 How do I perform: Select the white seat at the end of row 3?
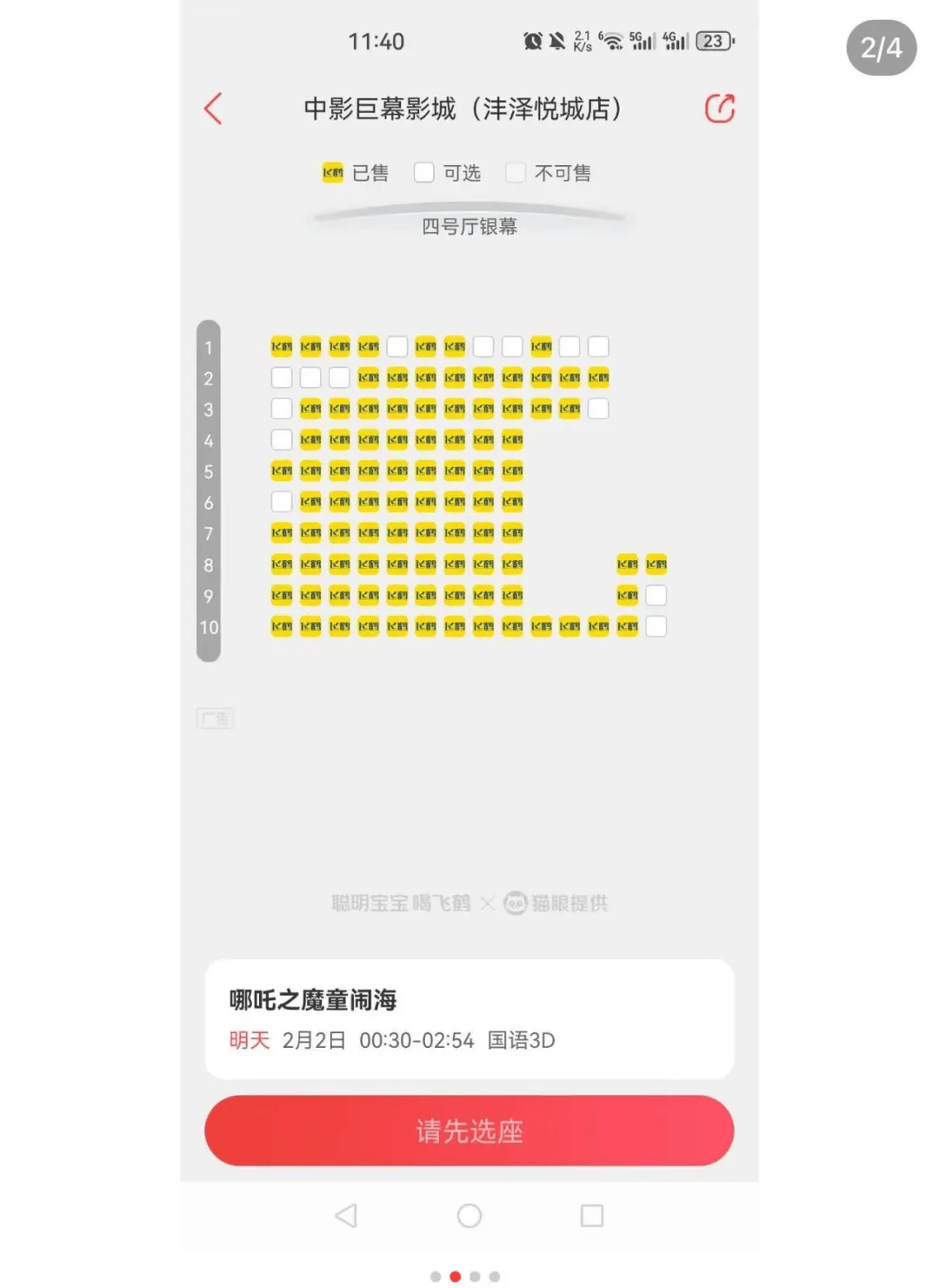[x=598, y=409]
